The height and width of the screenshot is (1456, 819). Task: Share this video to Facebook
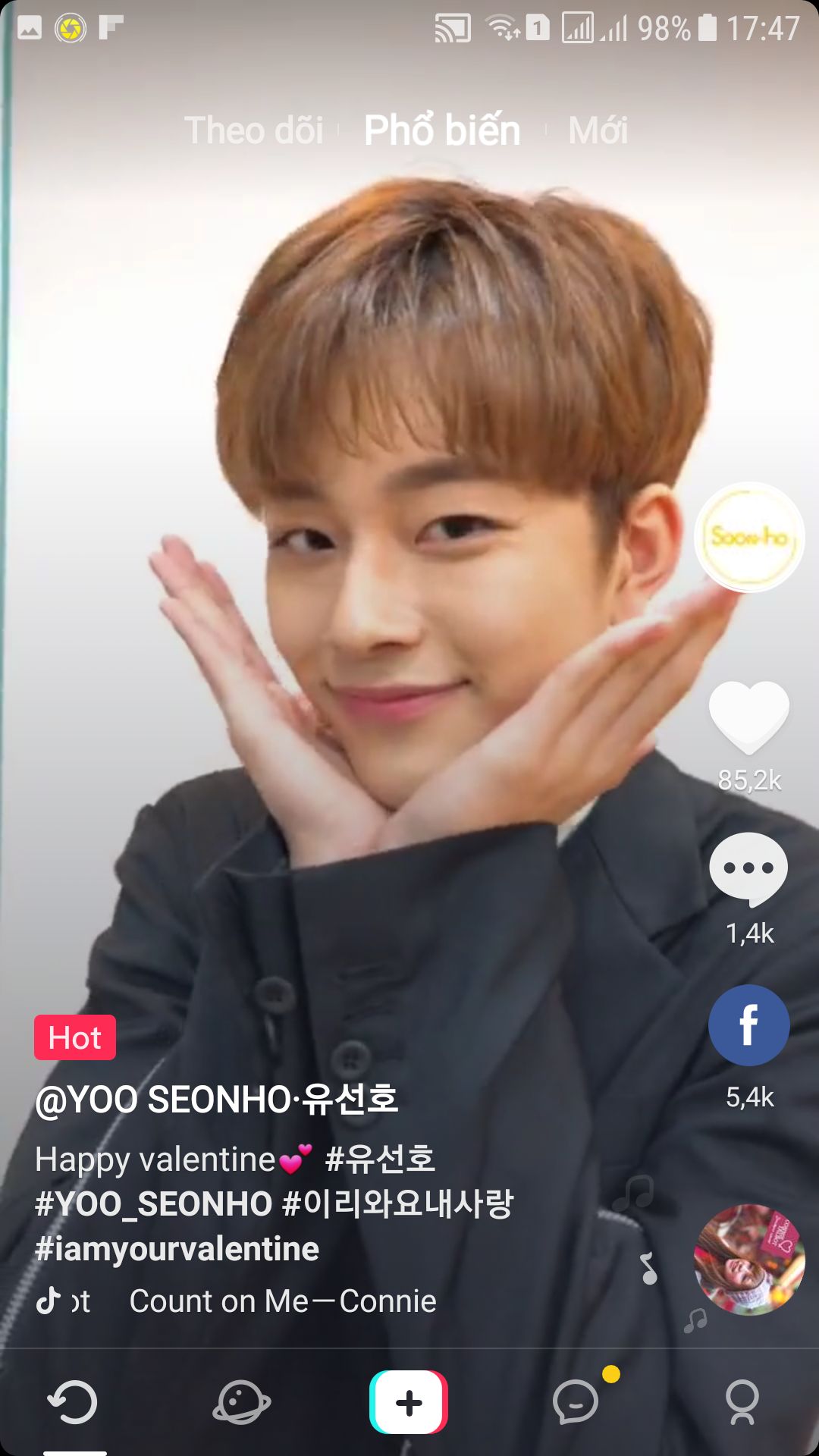(x=749, y=1025)
